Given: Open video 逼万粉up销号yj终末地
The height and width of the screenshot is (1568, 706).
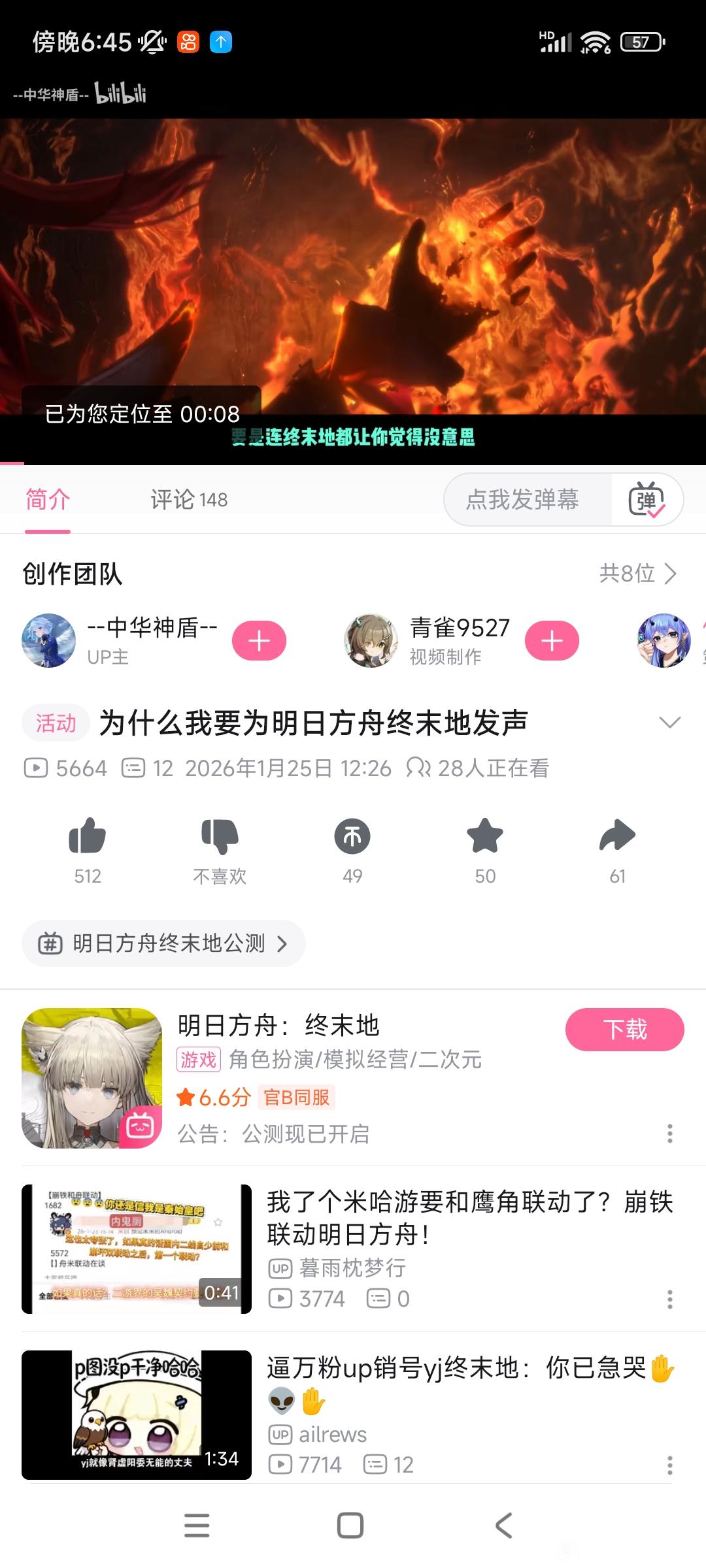Looking at the screenshot, I should [469, 1369].
